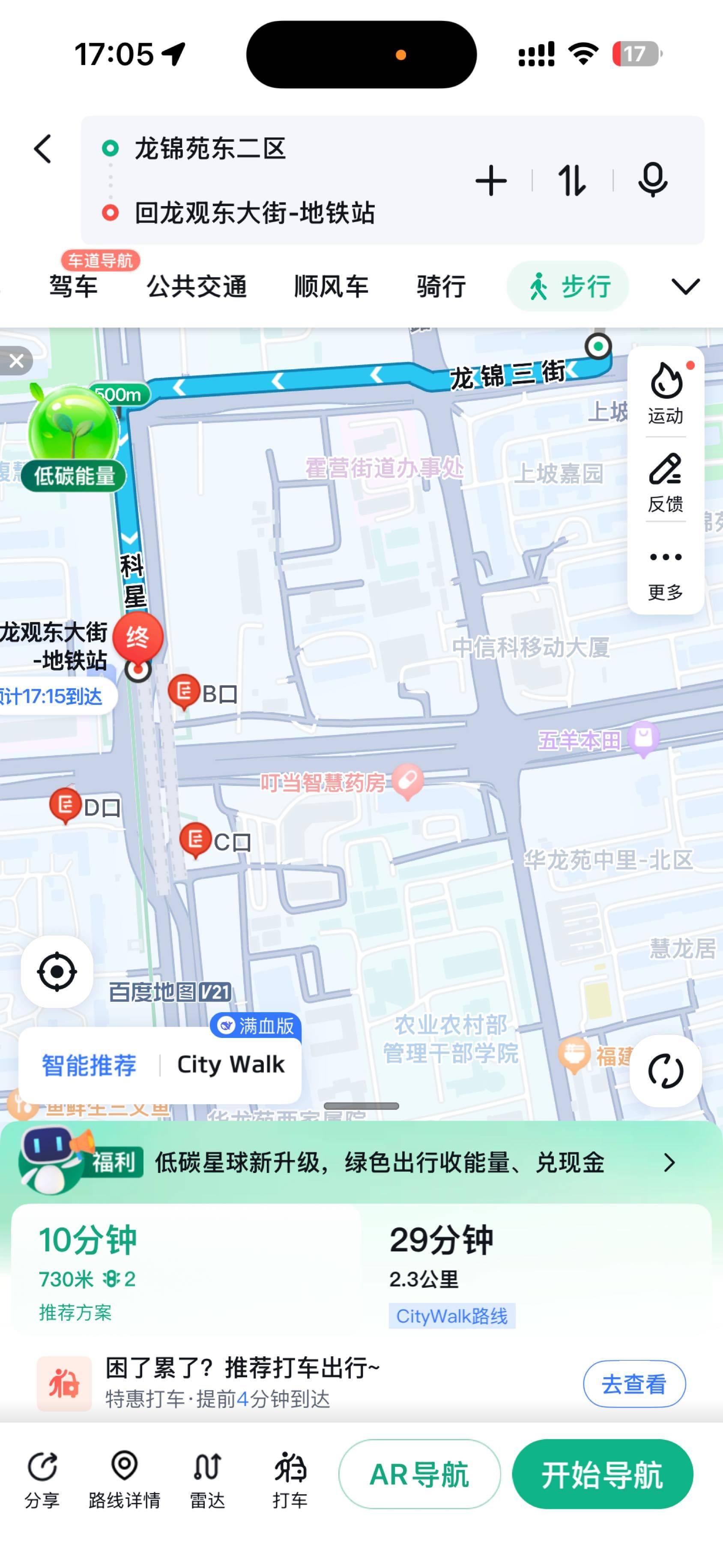Activate voice input microphone

coord(652,180)
